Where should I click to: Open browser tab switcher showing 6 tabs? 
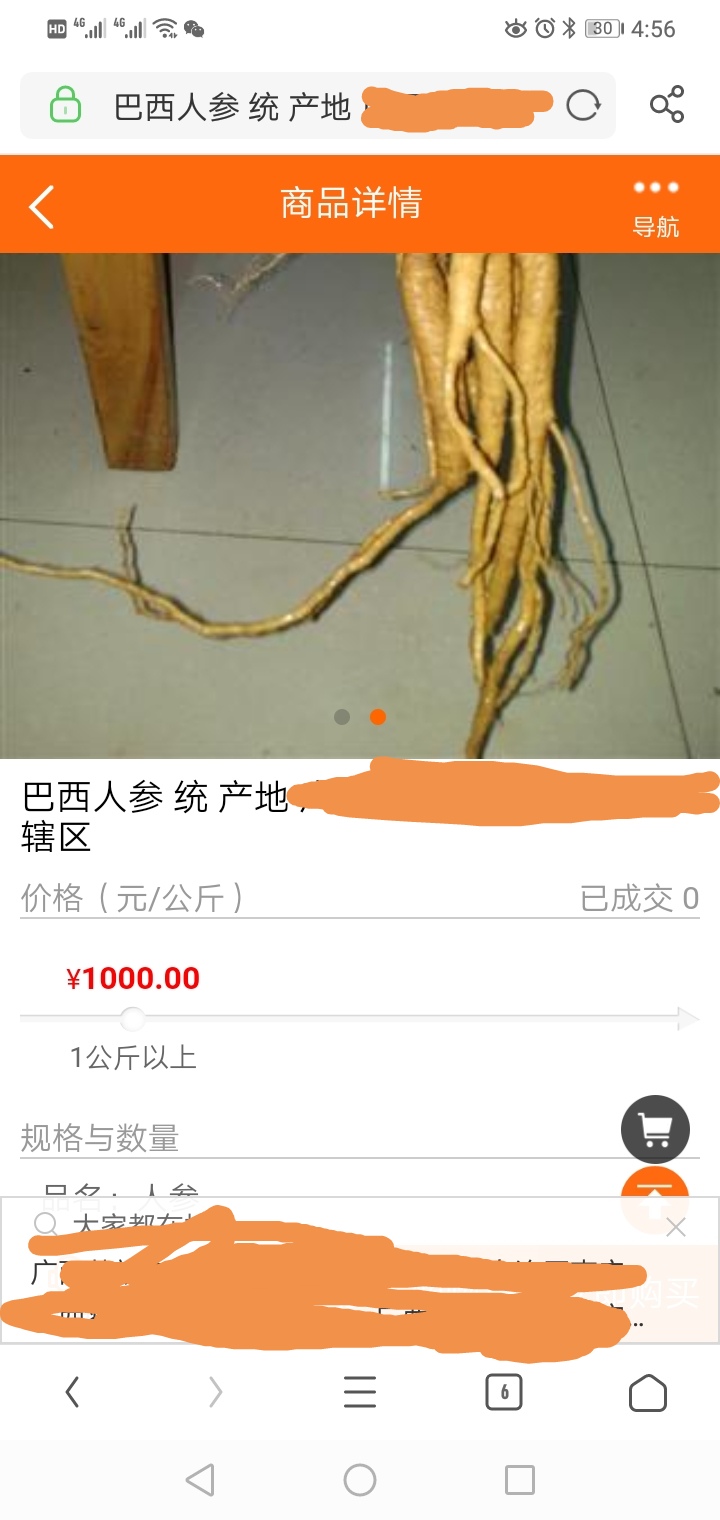click(x=503, y=1390)
